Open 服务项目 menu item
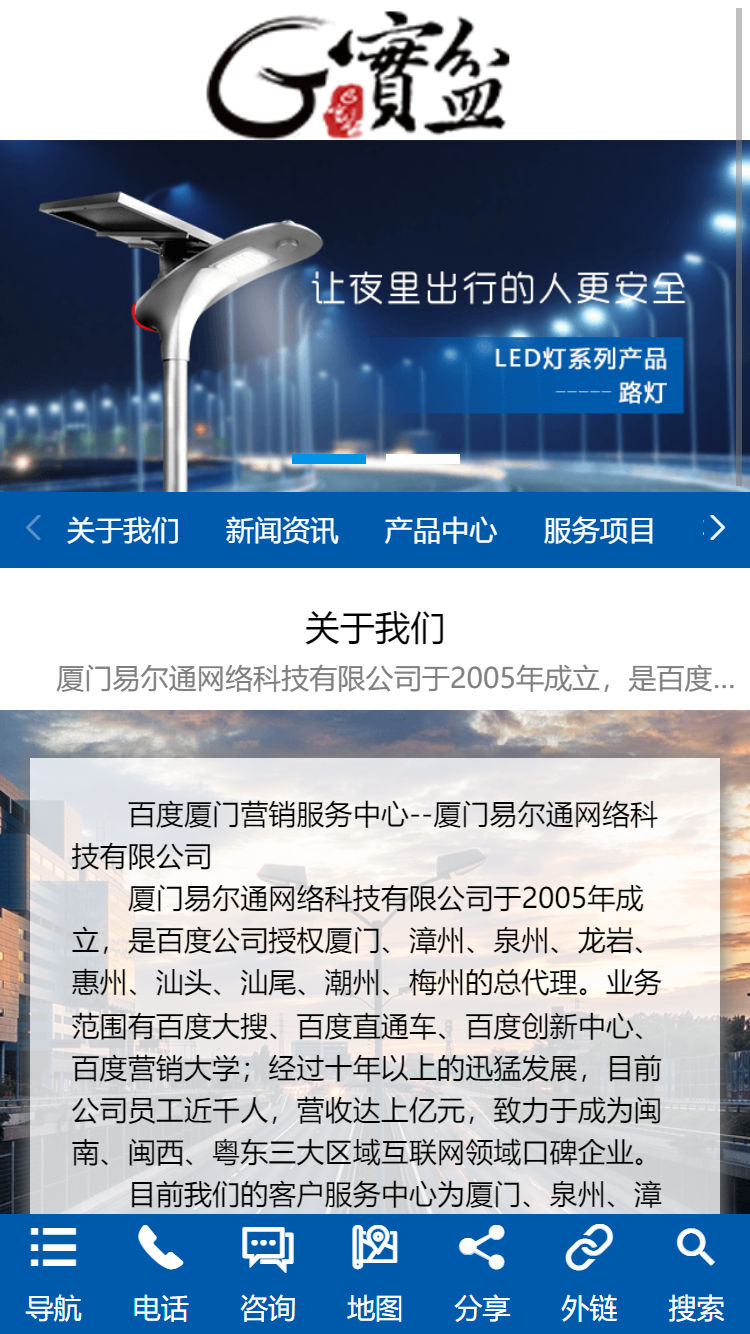 [x=598, y=530]
